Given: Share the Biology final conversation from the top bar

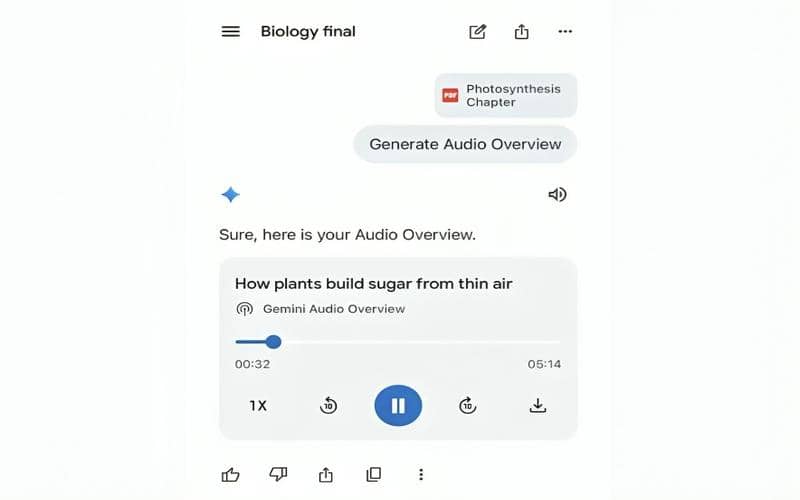Looking at the screenshot, I should coord(521,31).
